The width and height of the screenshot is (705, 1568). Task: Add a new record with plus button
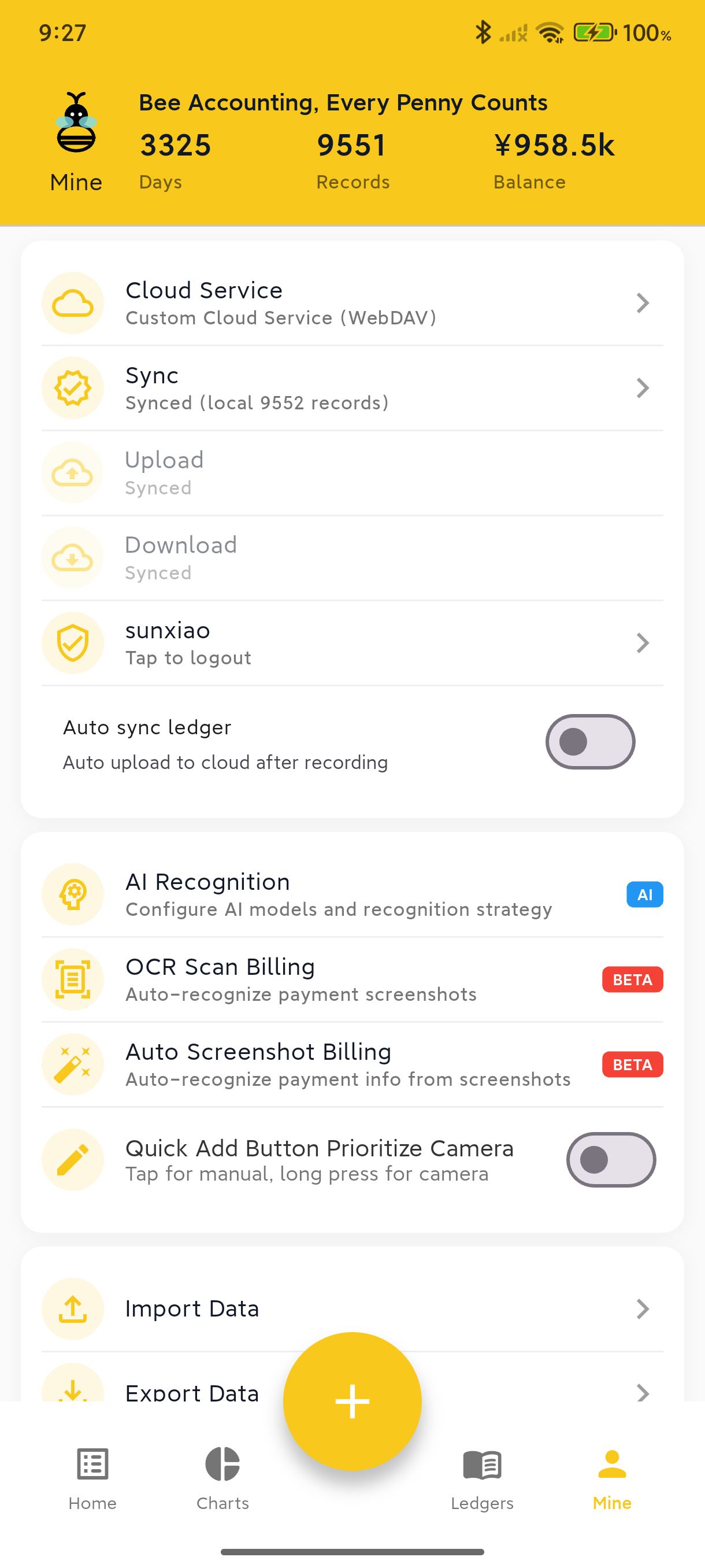[x=352, y=1401]
